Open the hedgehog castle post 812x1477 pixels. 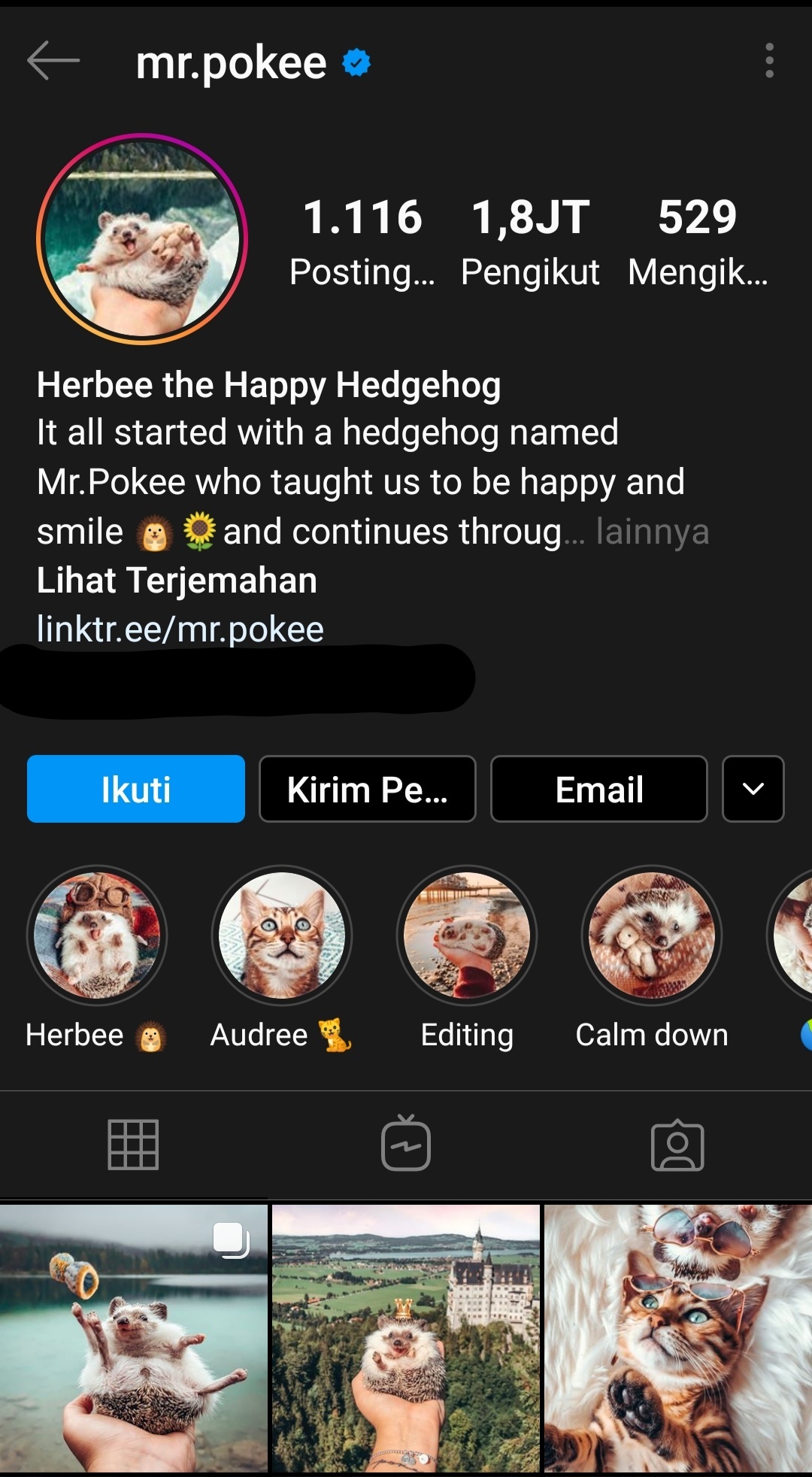click(x=406, y=1339)
